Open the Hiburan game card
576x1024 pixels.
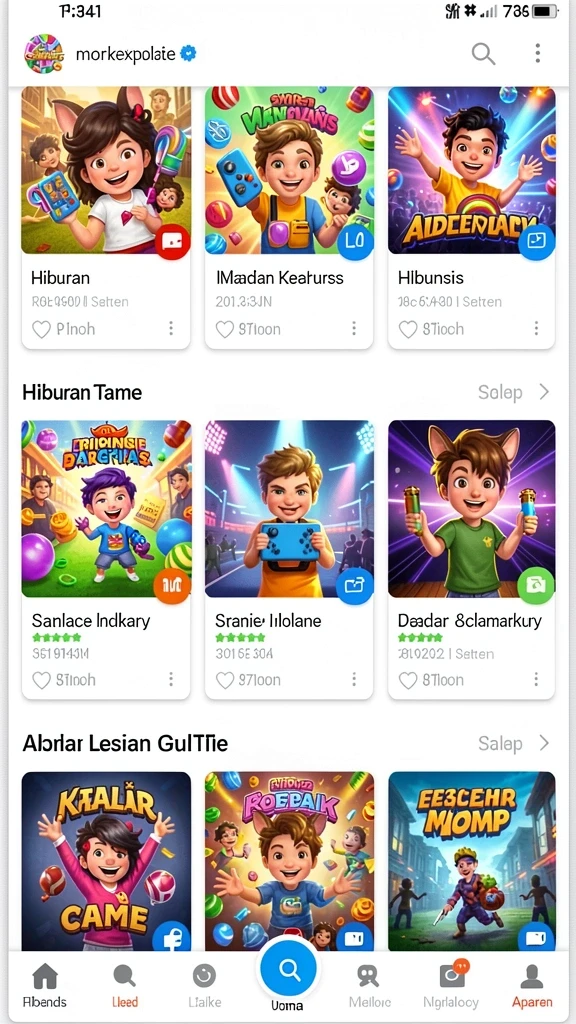tap(106, 217)
